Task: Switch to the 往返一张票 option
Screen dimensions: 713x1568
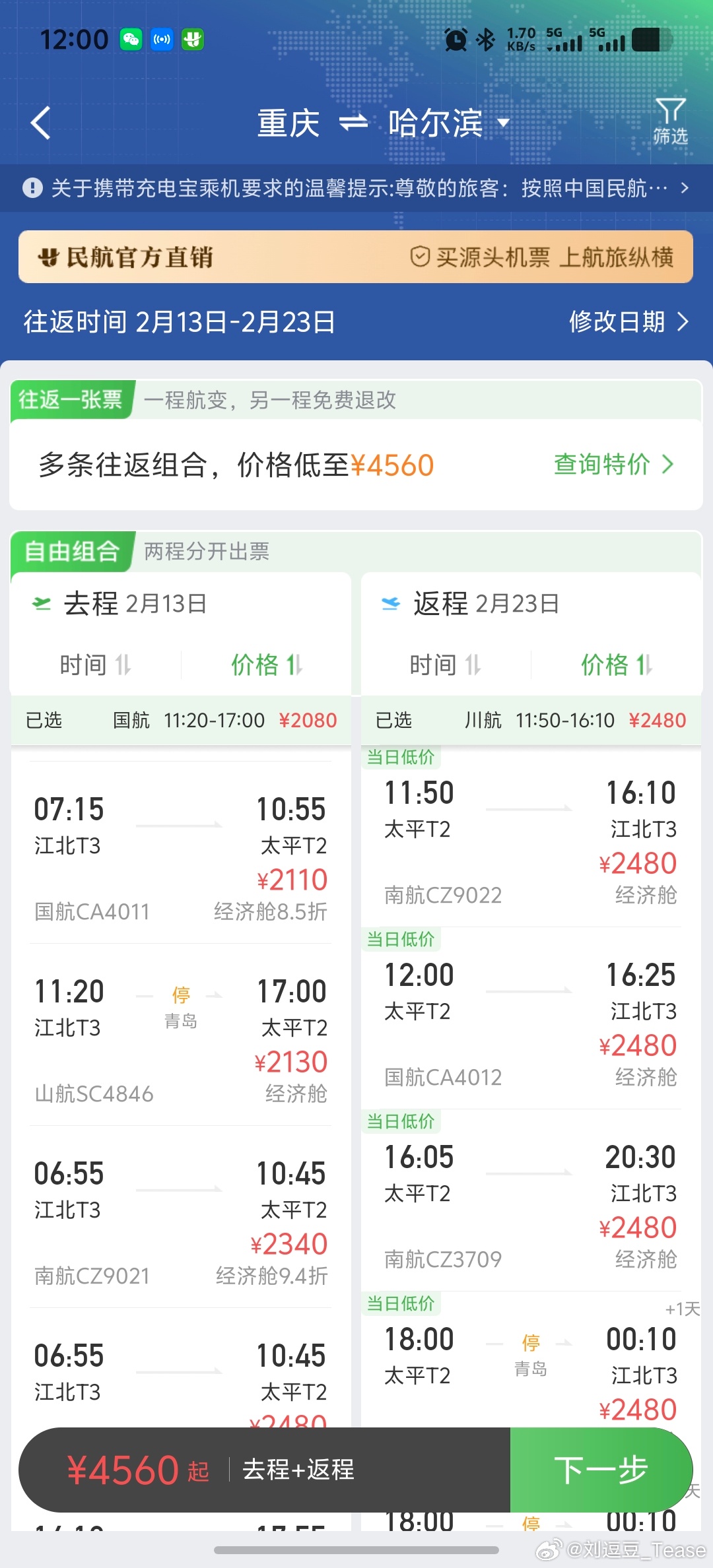Action: click(70, 401)
